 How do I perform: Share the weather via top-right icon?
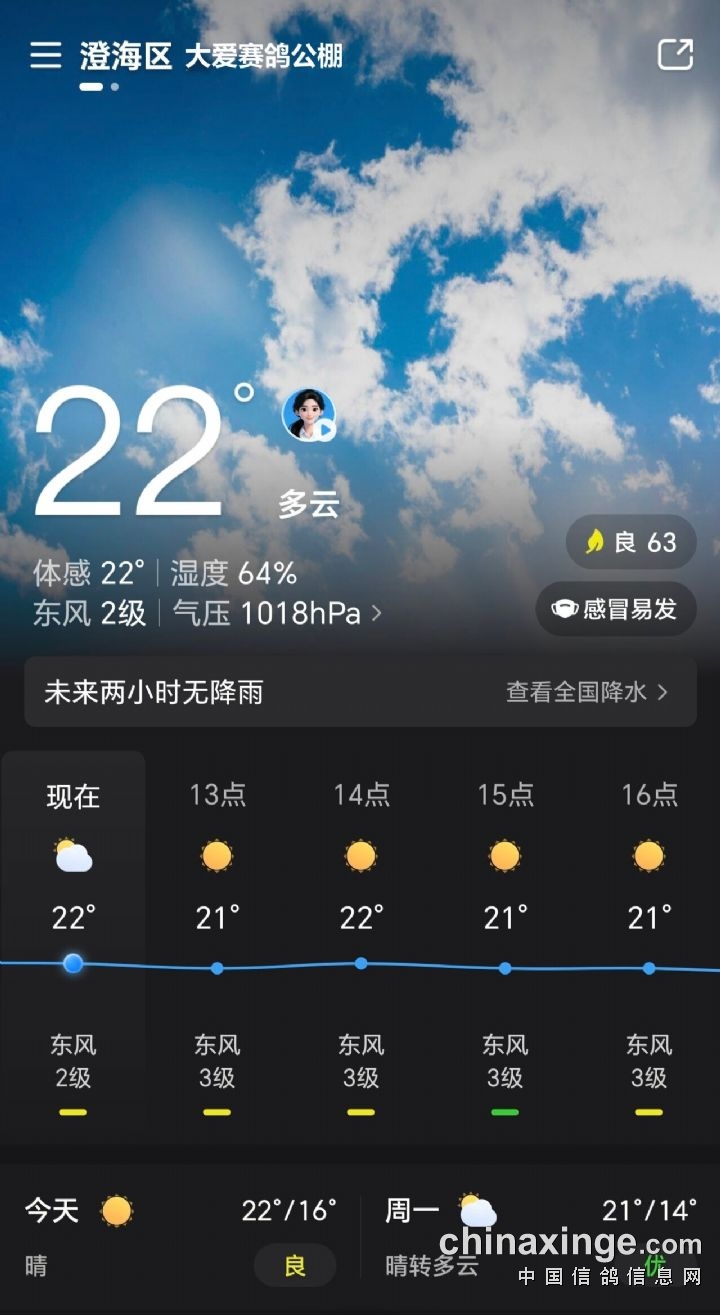(x=675, y=54)
